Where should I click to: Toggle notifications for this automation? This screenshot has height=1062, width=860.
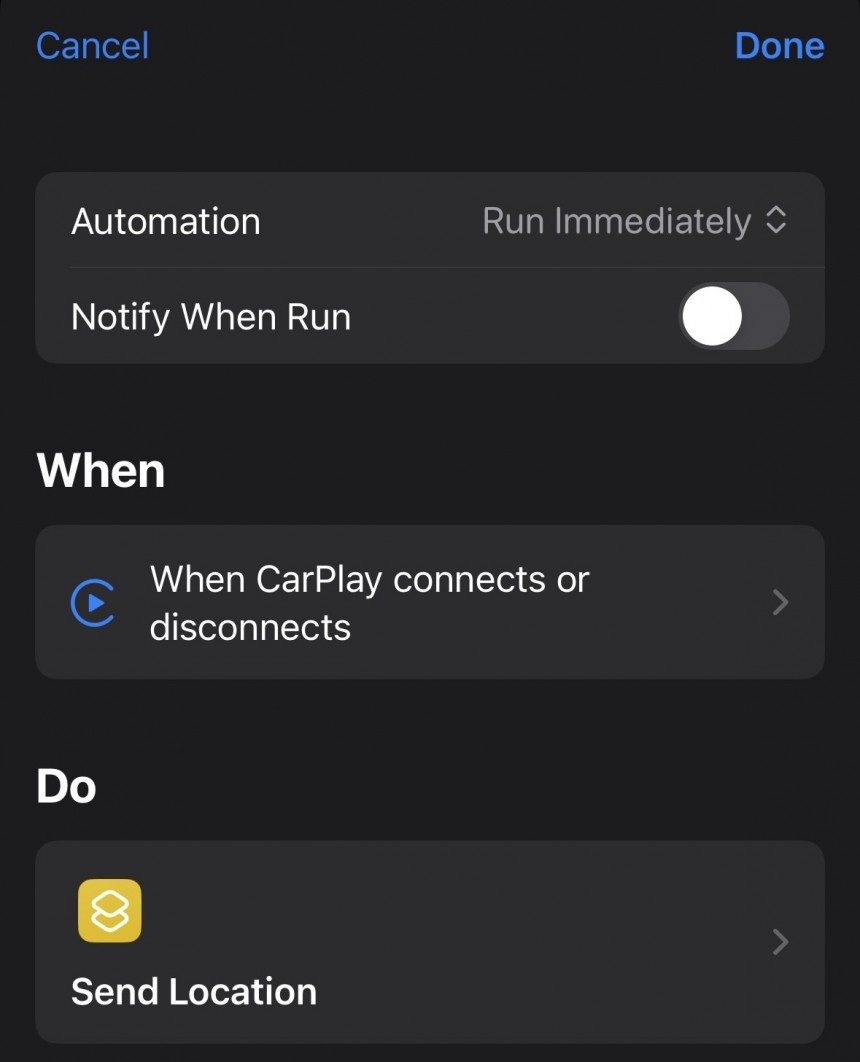pos(734,316)
